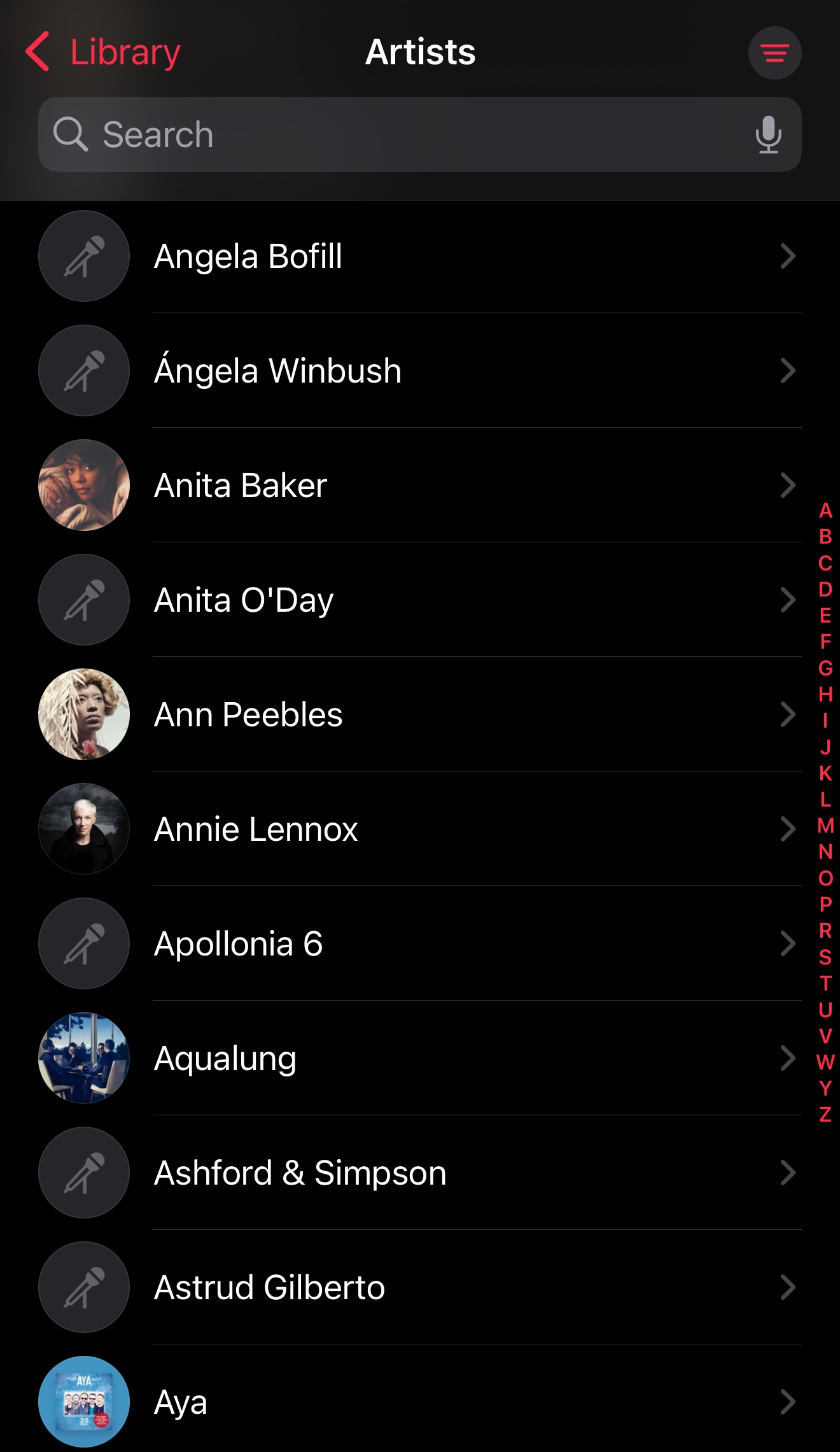
Task: Go back to Library
Action: 103,52
